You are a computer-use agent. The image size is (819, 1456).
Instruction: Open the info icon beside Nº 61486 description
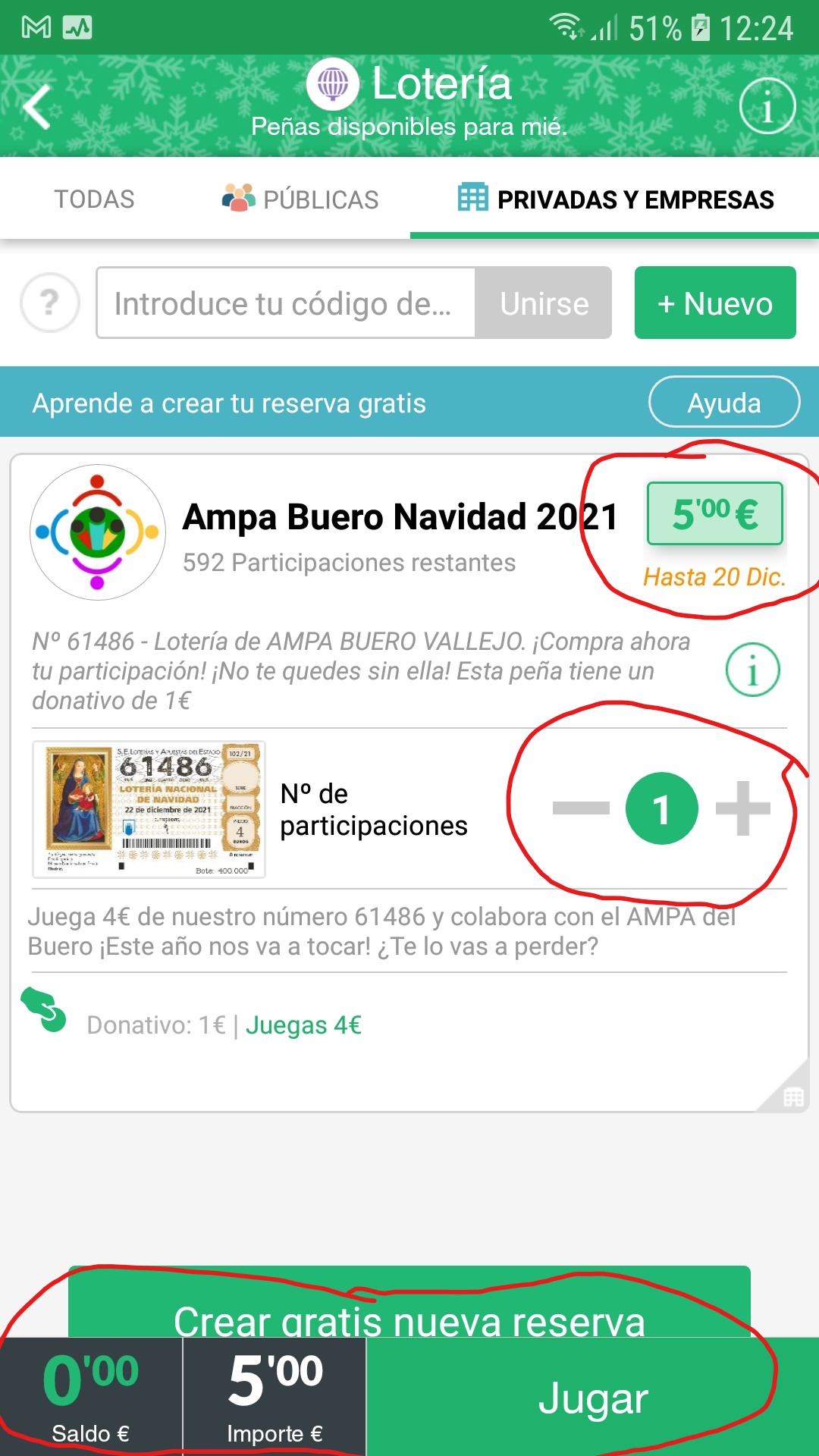[752, 670]
